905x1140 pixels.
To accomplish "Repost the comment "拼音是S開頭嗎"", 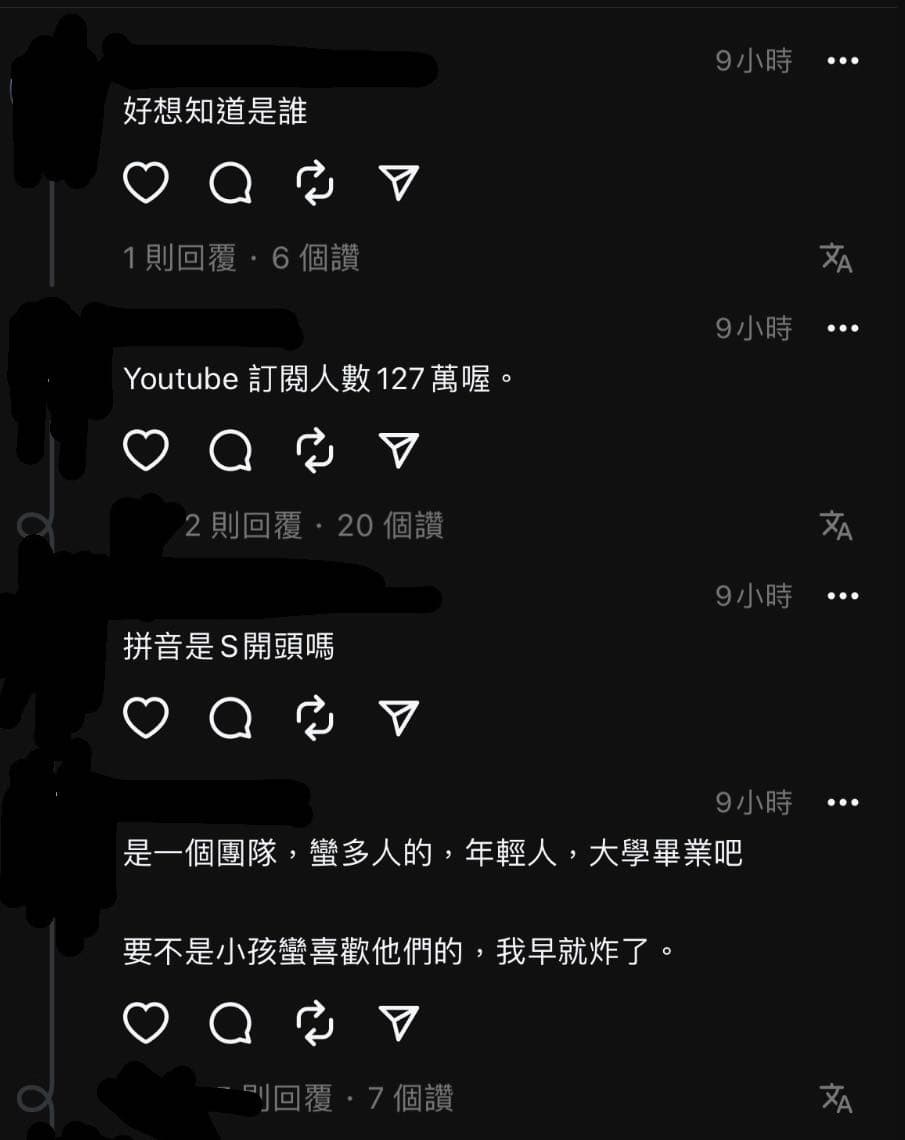I will point(316,718).
